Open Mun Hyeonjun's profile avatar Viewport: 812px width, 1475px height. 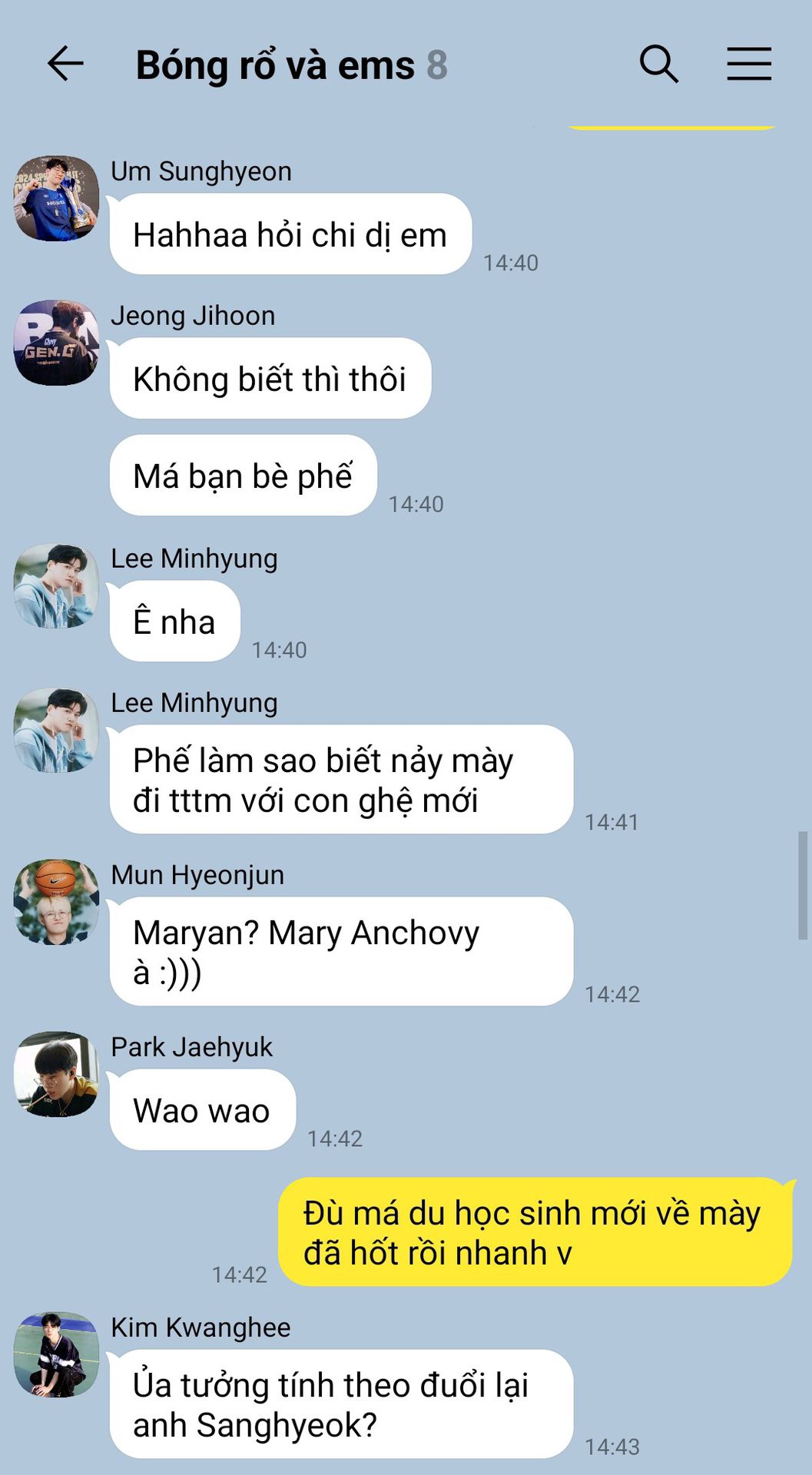coord(57,902)
